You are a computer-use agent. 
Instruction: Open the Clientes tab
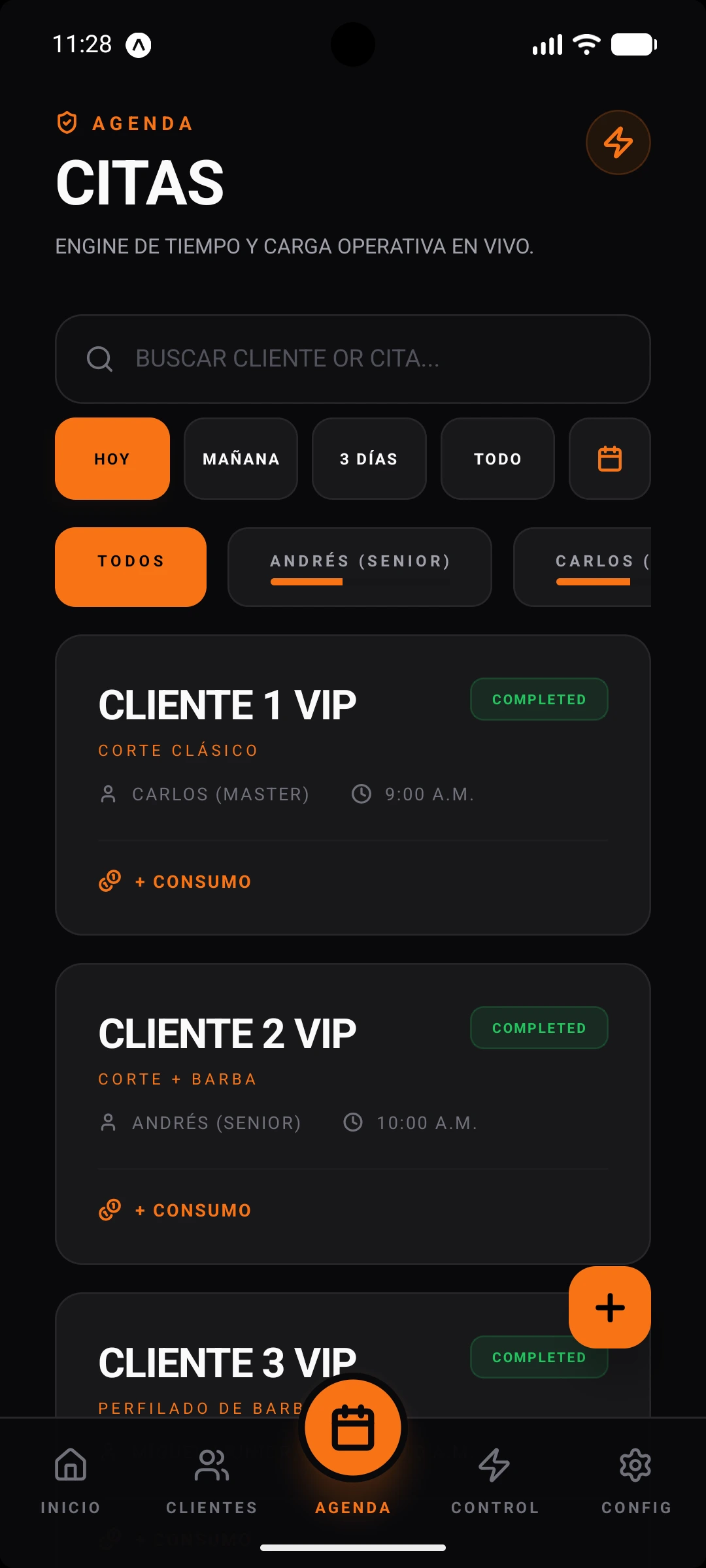point(212,1480)
